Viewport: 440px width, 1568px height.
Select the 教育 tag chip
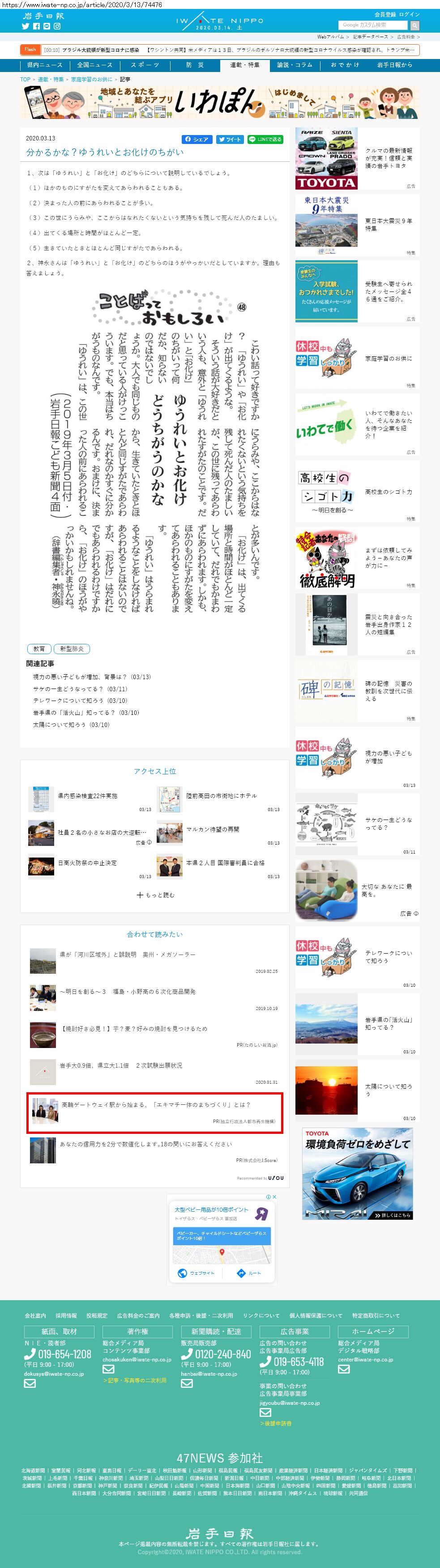point(39,649)
